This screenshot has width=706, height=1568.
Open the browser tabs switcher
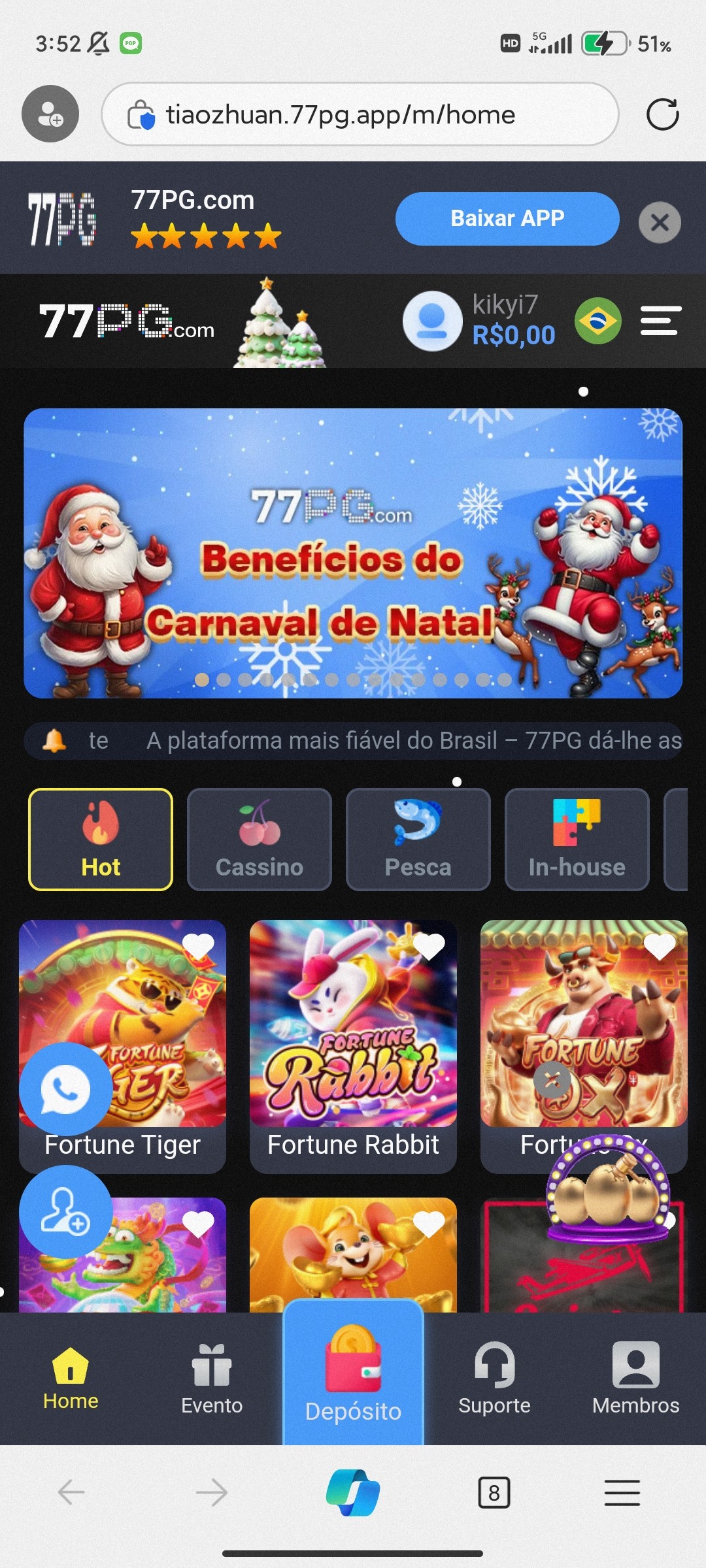[x=494, y=1493]
